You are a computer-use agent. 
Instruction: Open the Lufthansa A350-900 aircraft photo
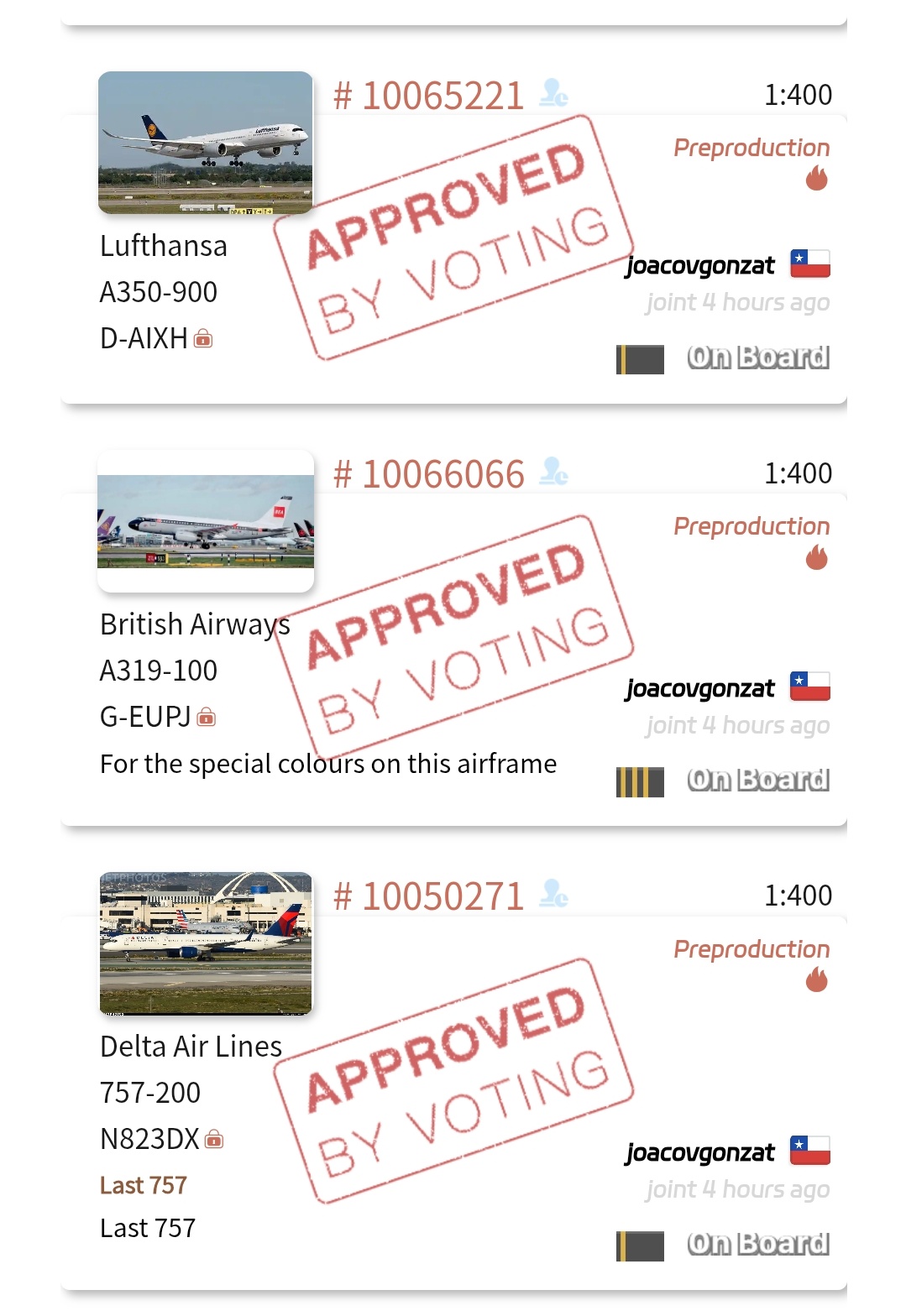point(206,143)
